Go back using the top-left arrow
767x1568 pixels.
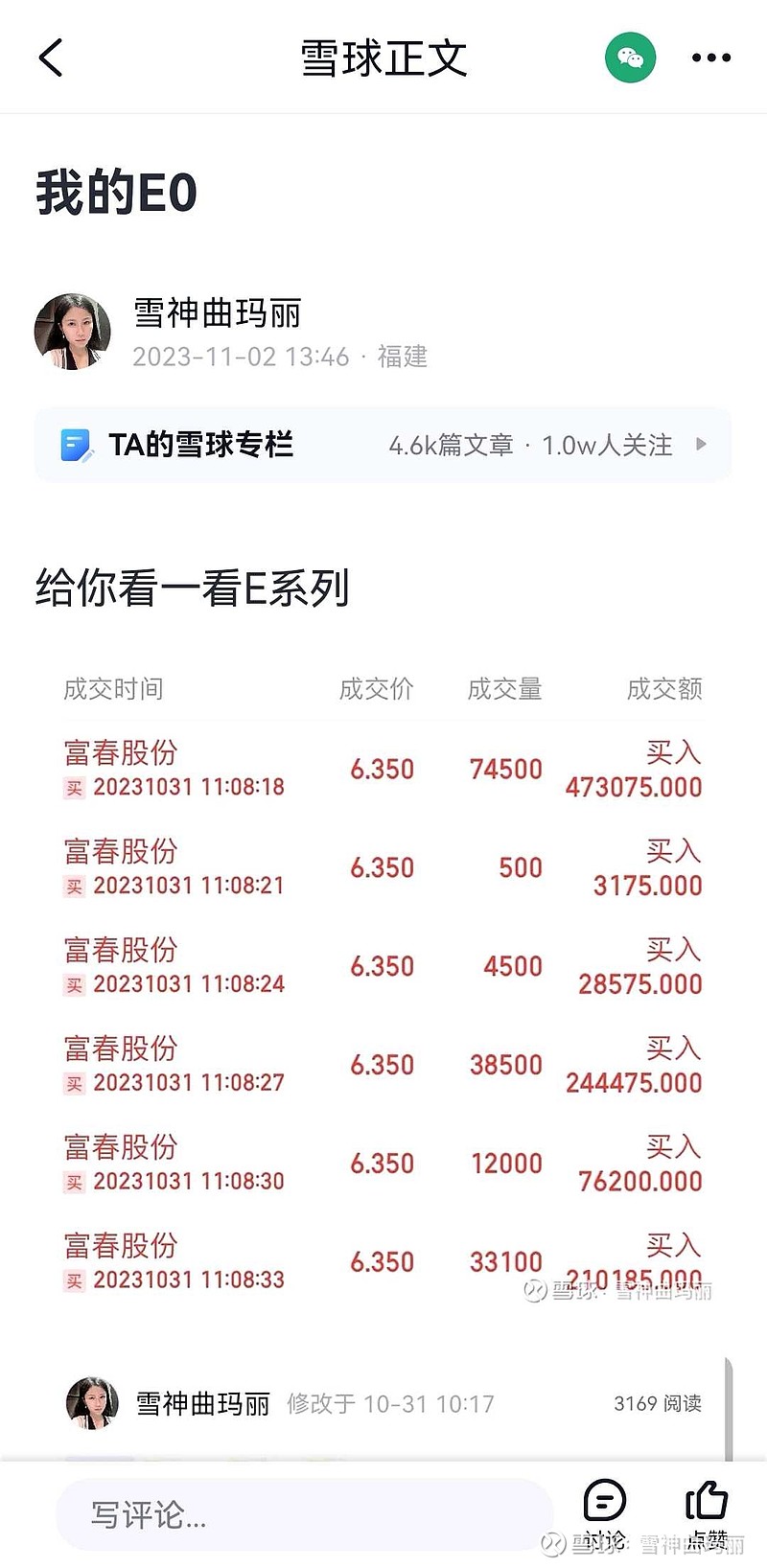click(x=51, y=58)
